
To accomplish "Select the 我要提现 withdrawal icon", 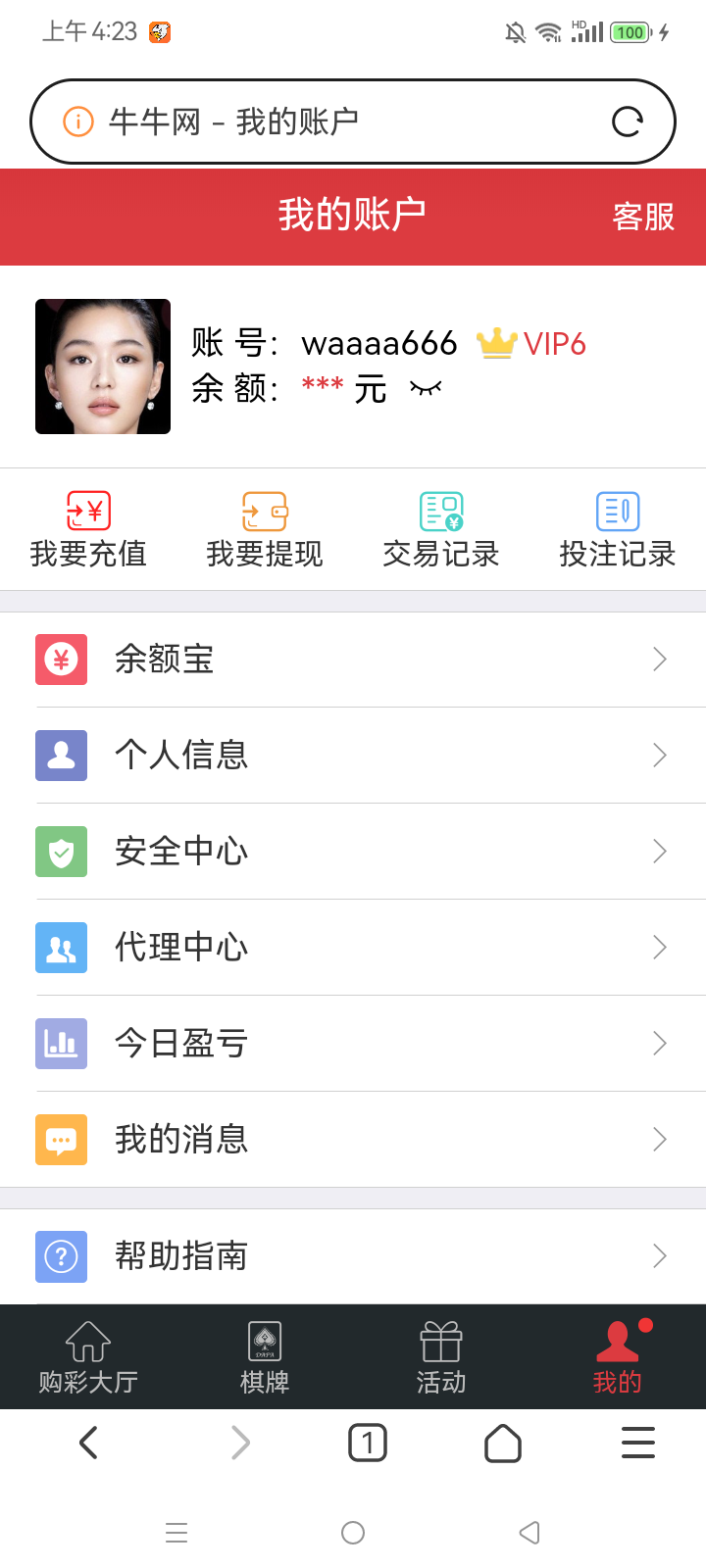I will click(x=263, y=510).
